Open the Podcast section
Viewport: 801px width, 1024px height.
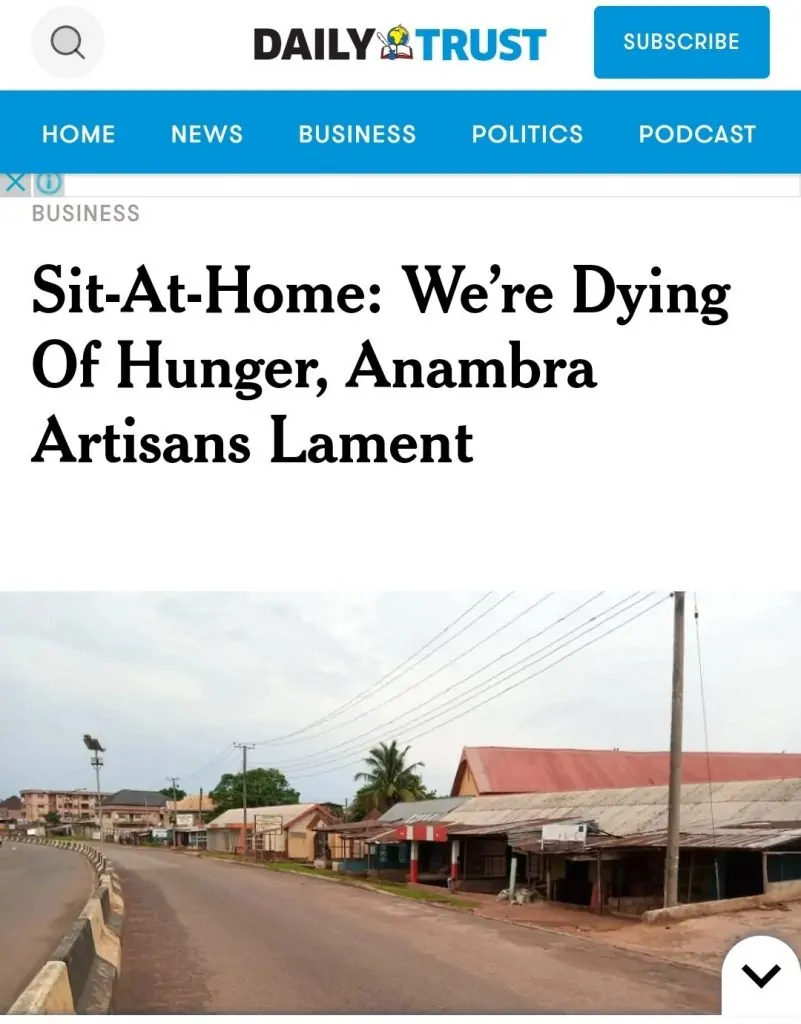coord(697,134)
